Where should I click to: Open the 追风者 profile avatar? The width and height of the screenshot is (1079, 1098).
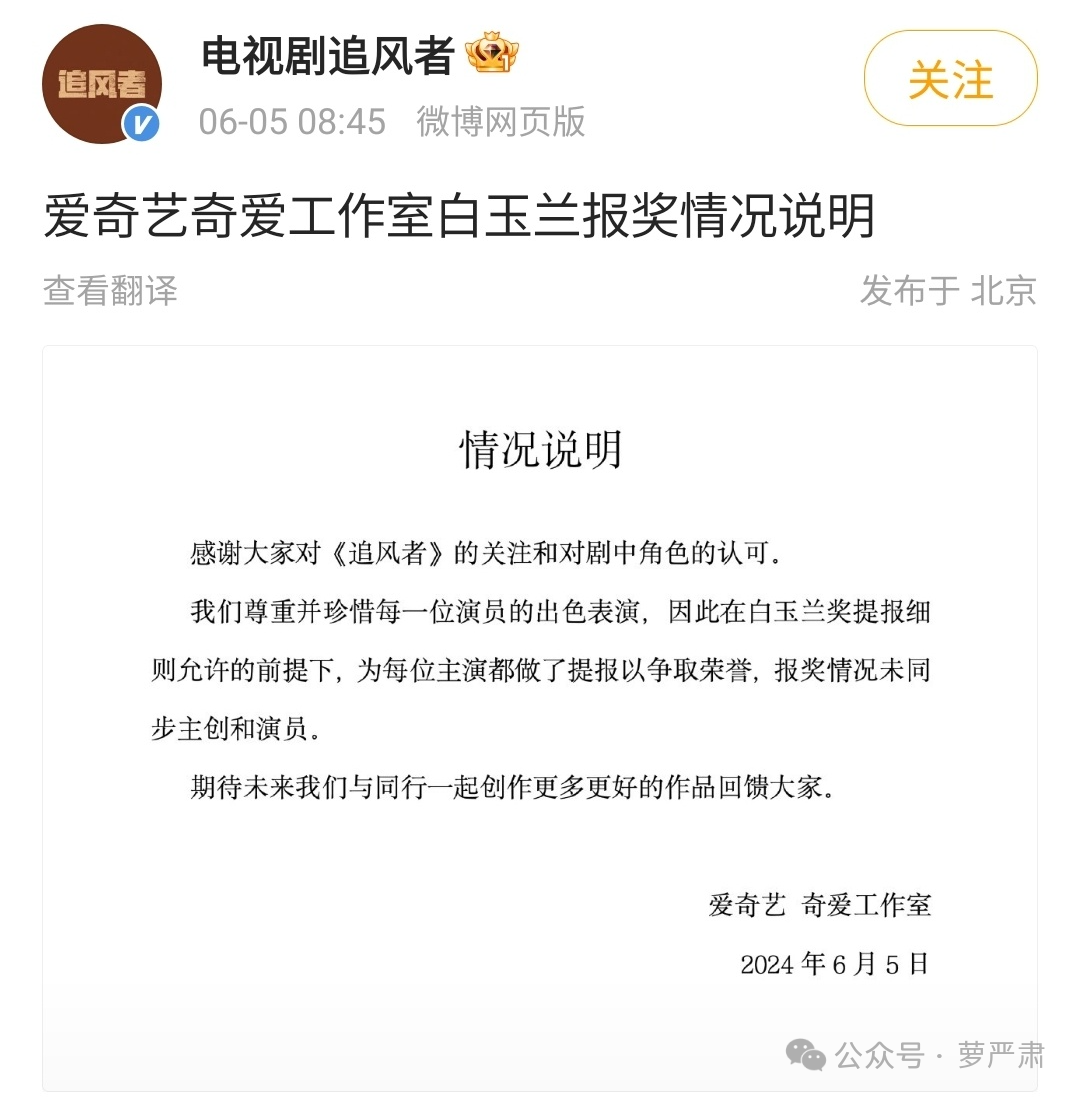coord(101,84)
